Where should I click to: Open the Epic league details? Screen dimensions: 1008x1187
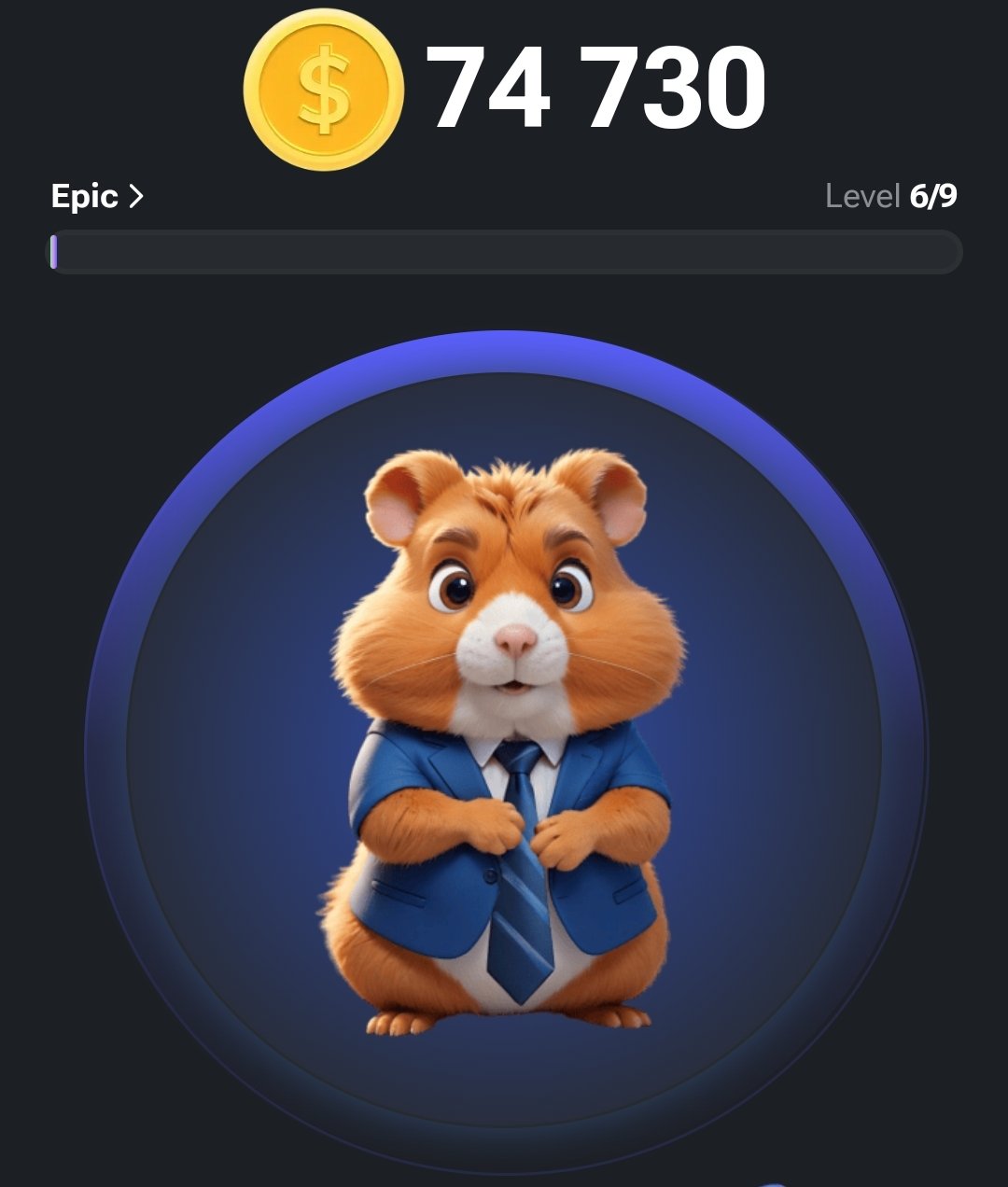point(97,197)
